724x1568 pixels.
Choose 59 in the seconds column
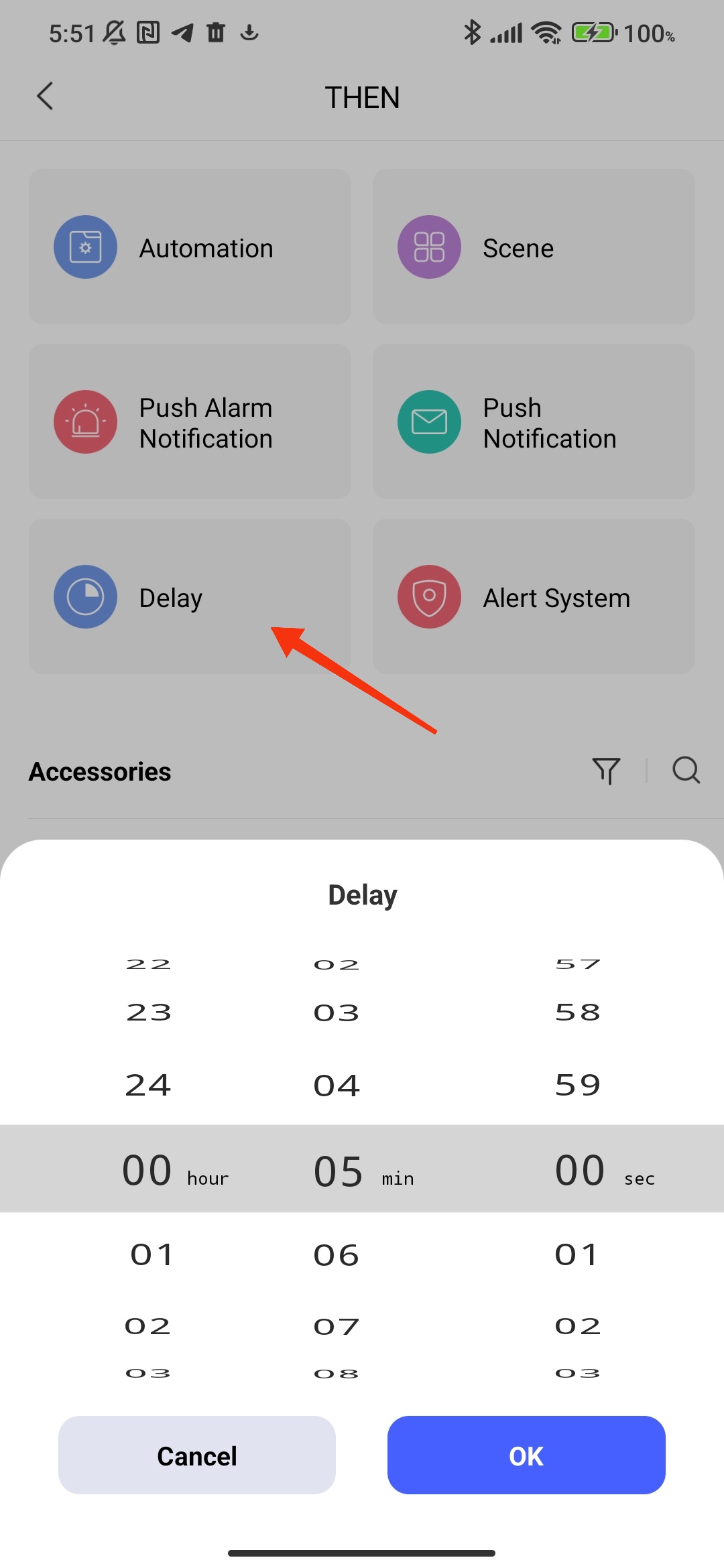coord(578,1085)
